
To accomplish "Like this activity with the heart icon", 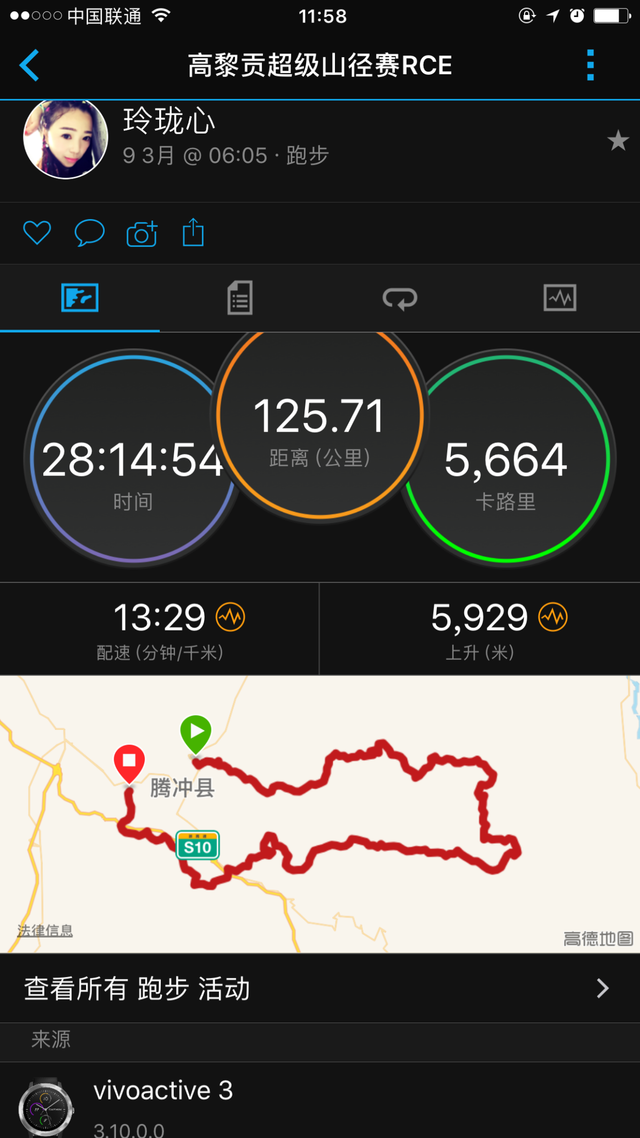I will click(37, 234).
